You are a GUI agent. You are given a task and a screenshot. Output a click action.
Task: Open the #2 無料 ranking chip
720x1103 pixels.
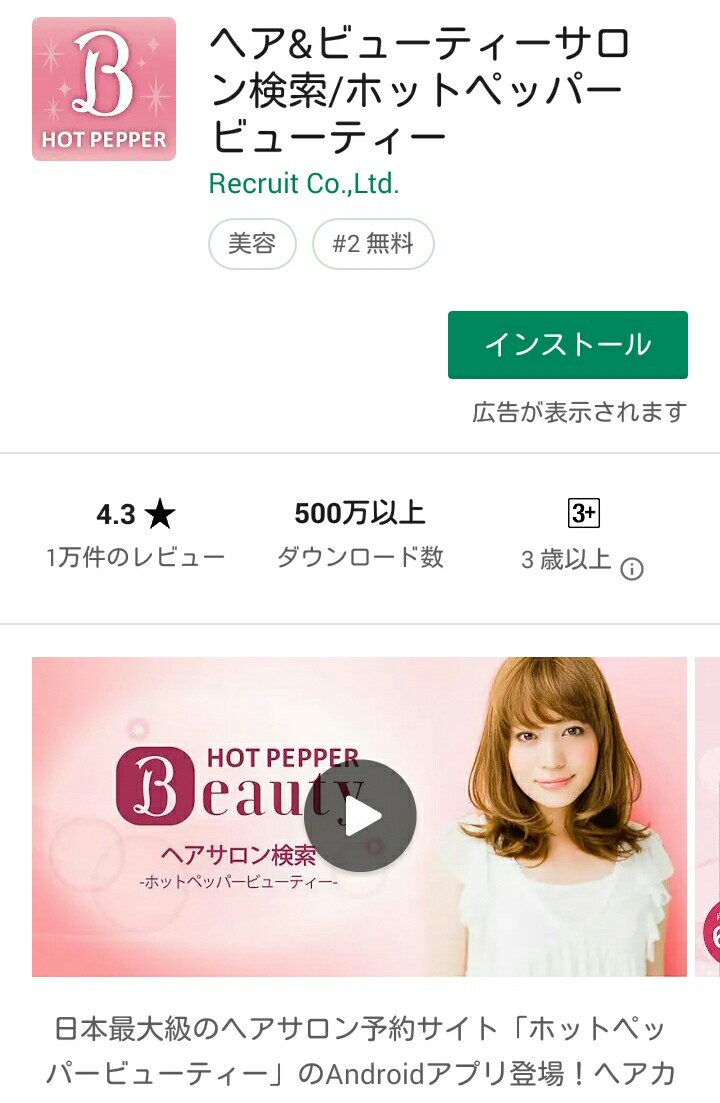373,244
